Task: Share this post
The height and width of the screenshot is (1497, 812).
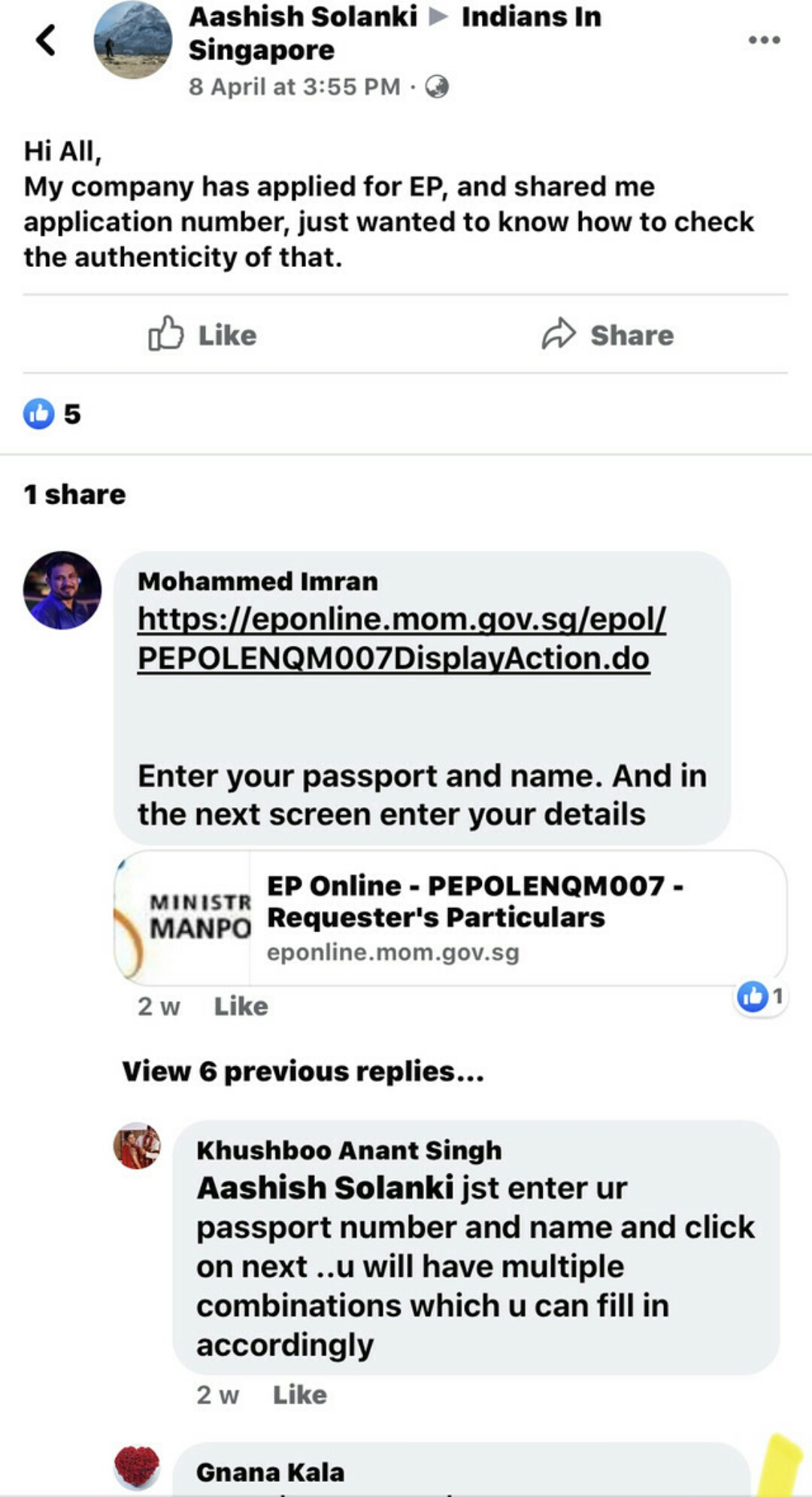Action: [x=607, y=335]
